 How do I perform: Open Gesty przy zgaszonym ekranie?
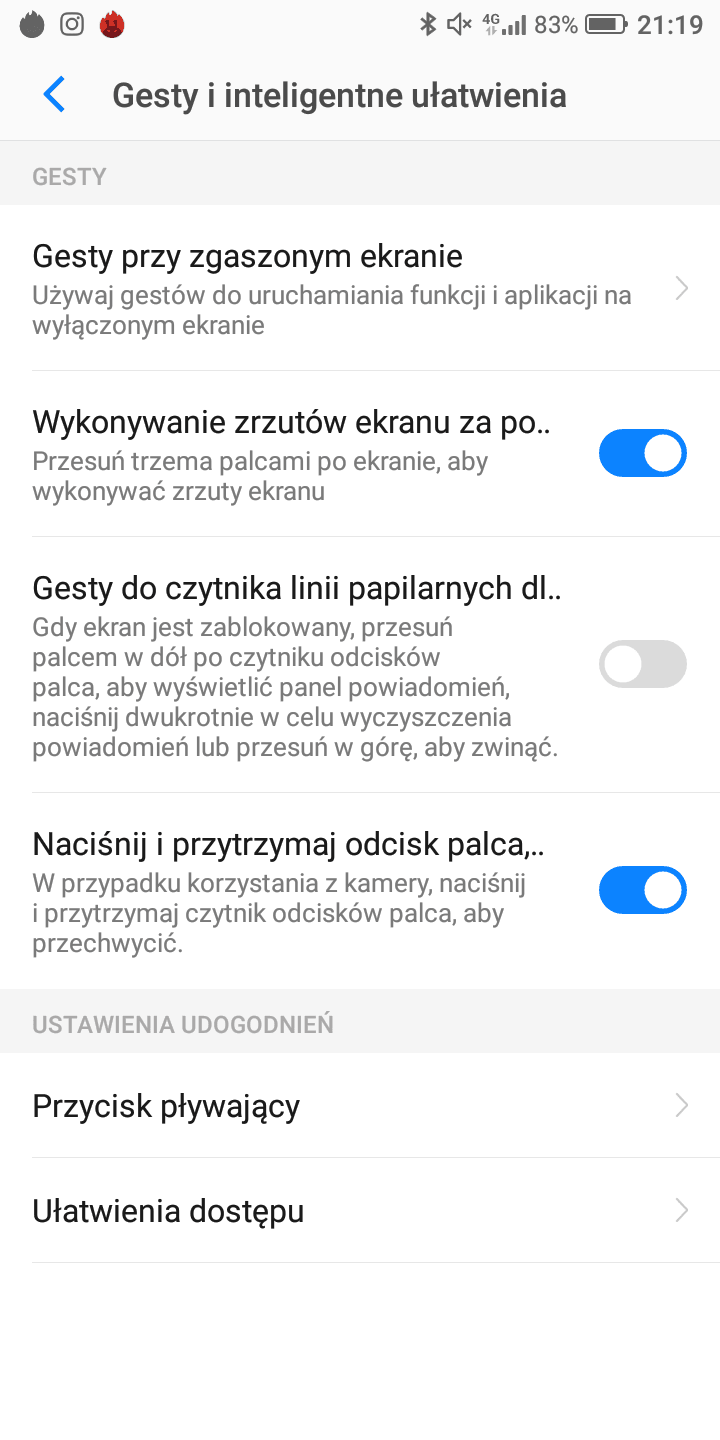pos(360,288)
